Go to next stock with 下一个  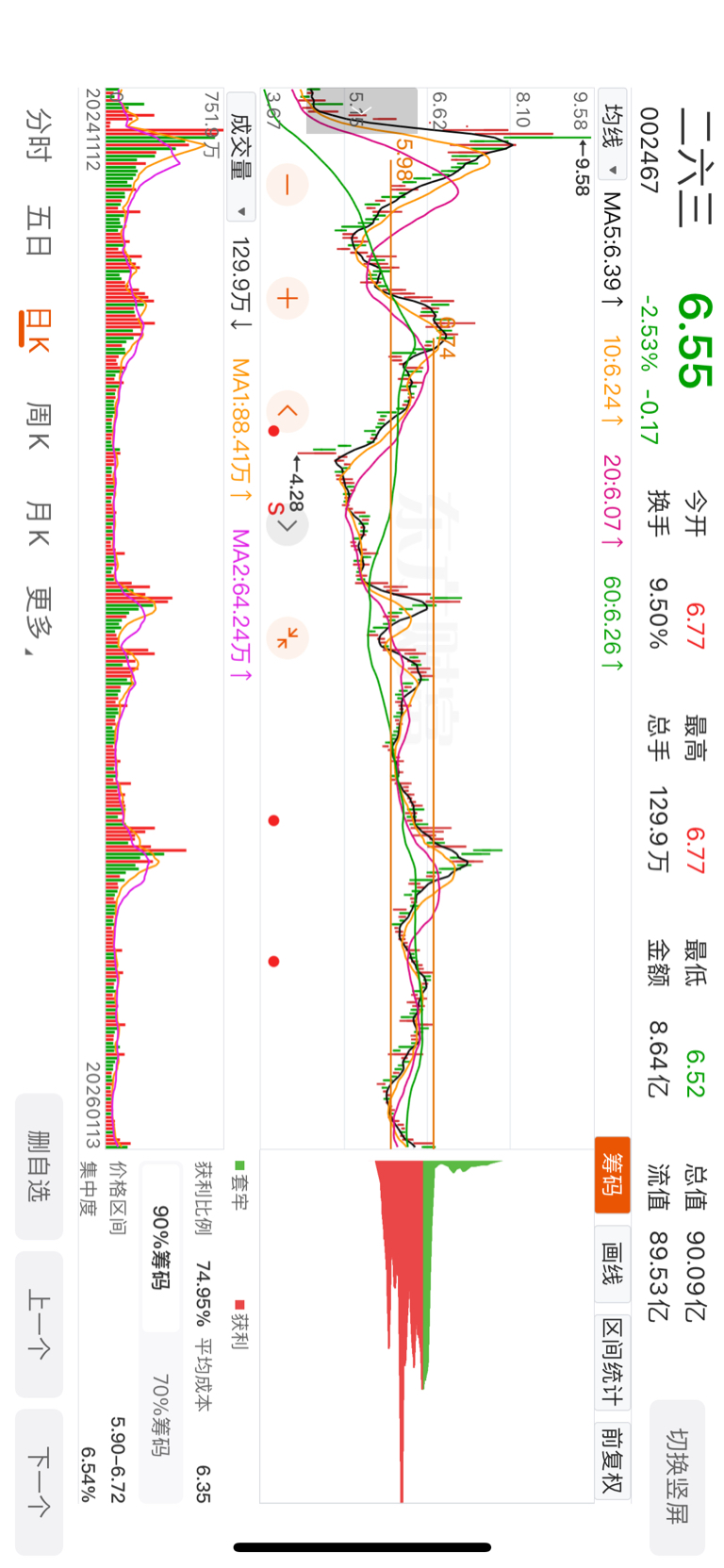[39, 1481]
